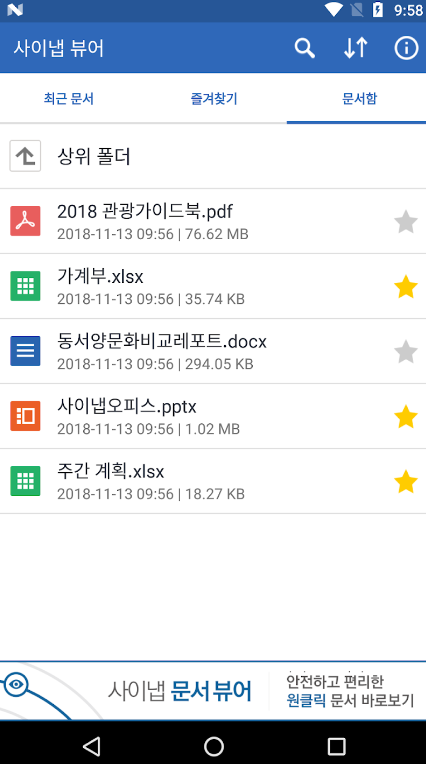The width and height of the screenshot is (426, 764).
Task: Open the 사이냅 문서뷰어 banner
Action: pos(213,690)
